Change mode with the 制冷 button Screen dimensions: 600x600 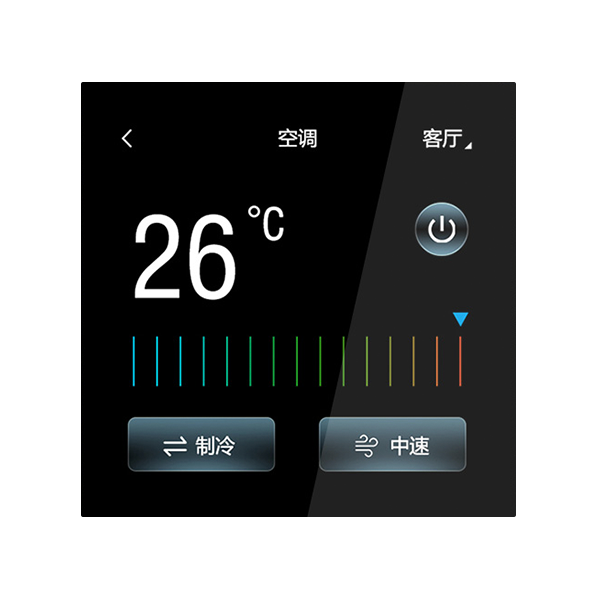click(201, 445)
